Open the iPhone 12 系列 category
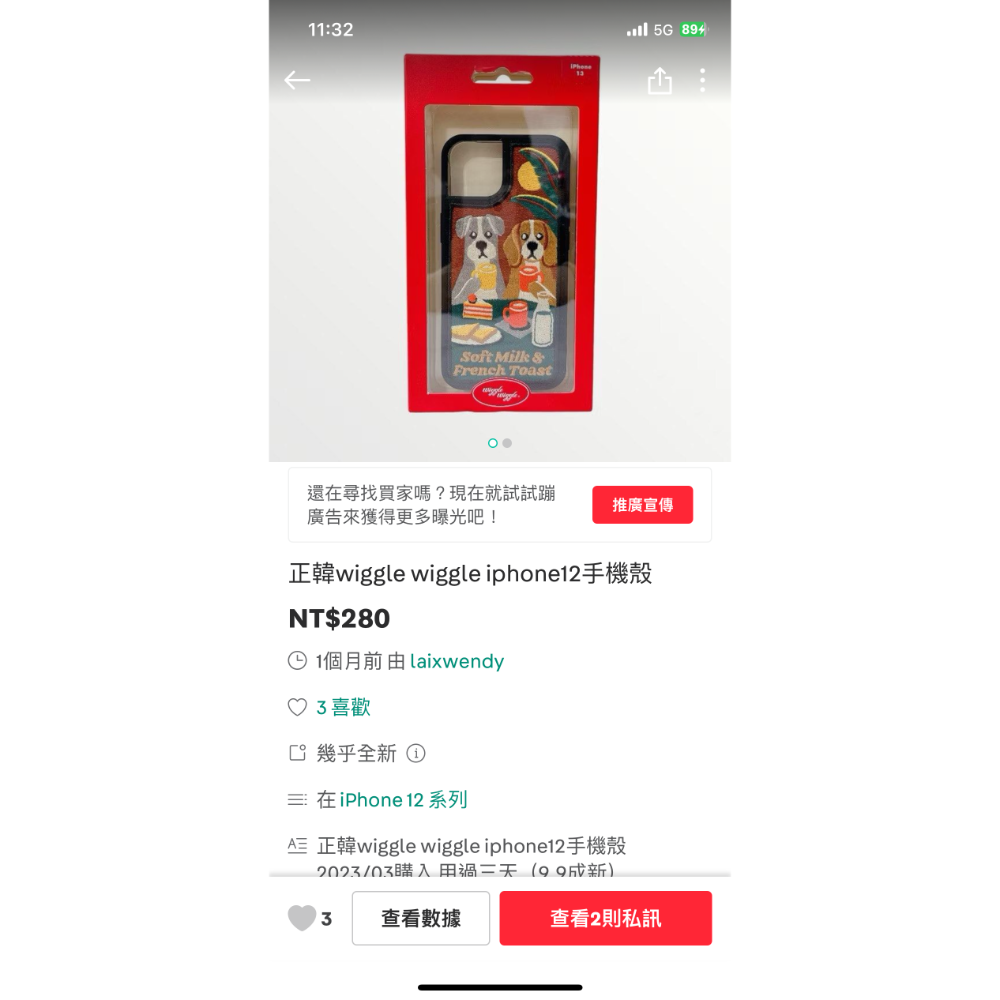The height and width of the screenshot is (1000, 1000). point(403,800)
